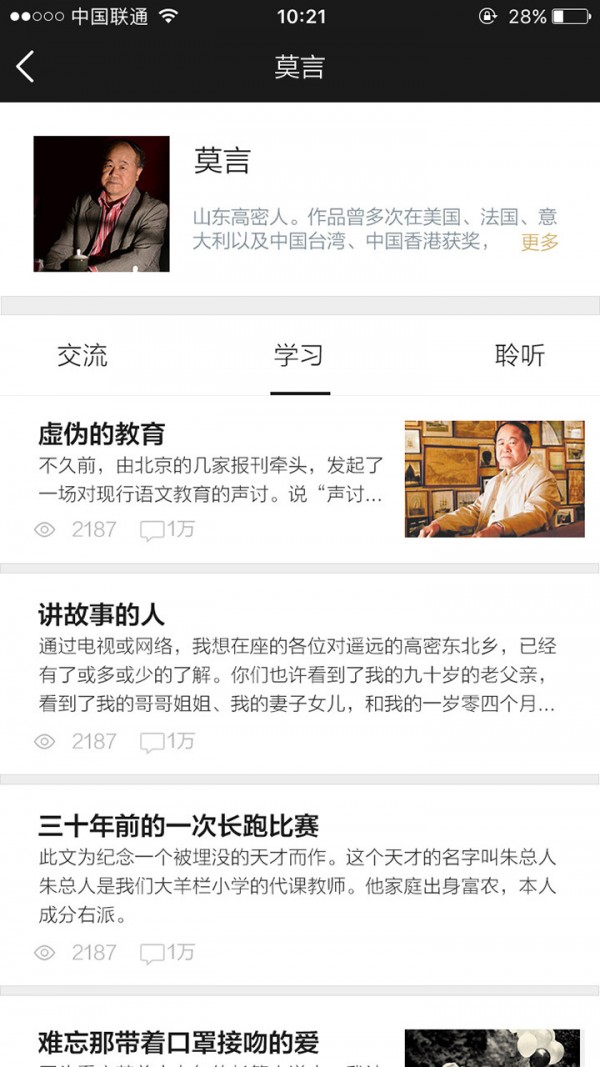
Task: Read the article 讲故事的人
Action: (102, 614)
